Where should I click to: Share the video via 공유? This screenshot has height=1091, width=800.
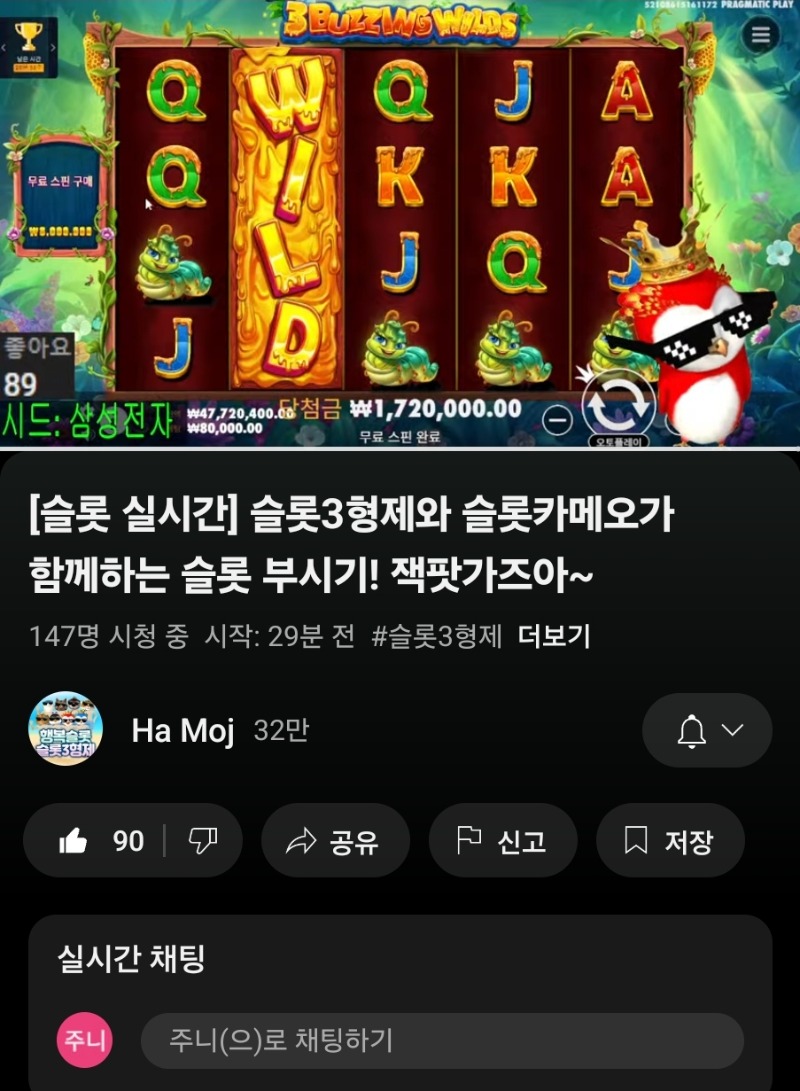point(334,841)
